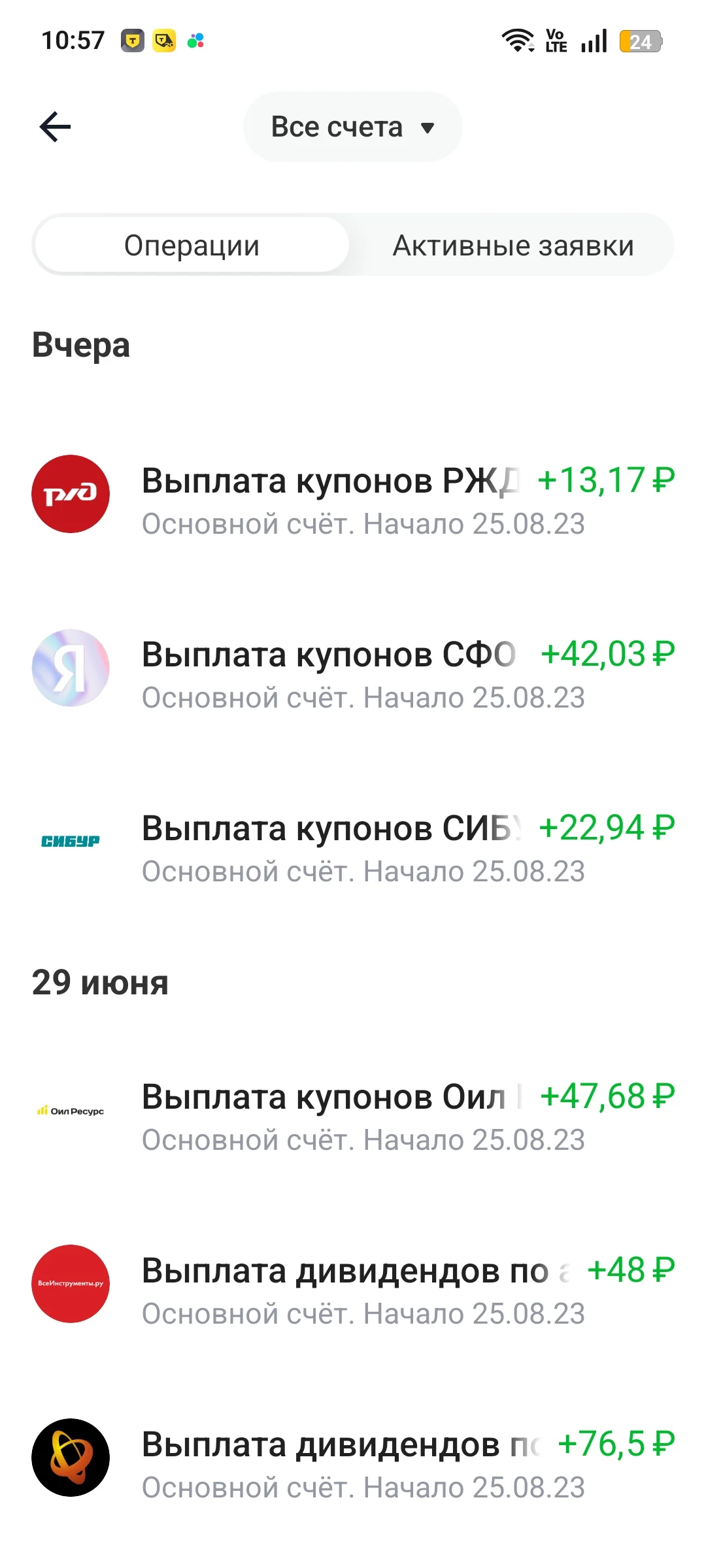This screenshot has width=706, height=1568.
Task: Go back using the arrow
Action: [x=56, y=127]
